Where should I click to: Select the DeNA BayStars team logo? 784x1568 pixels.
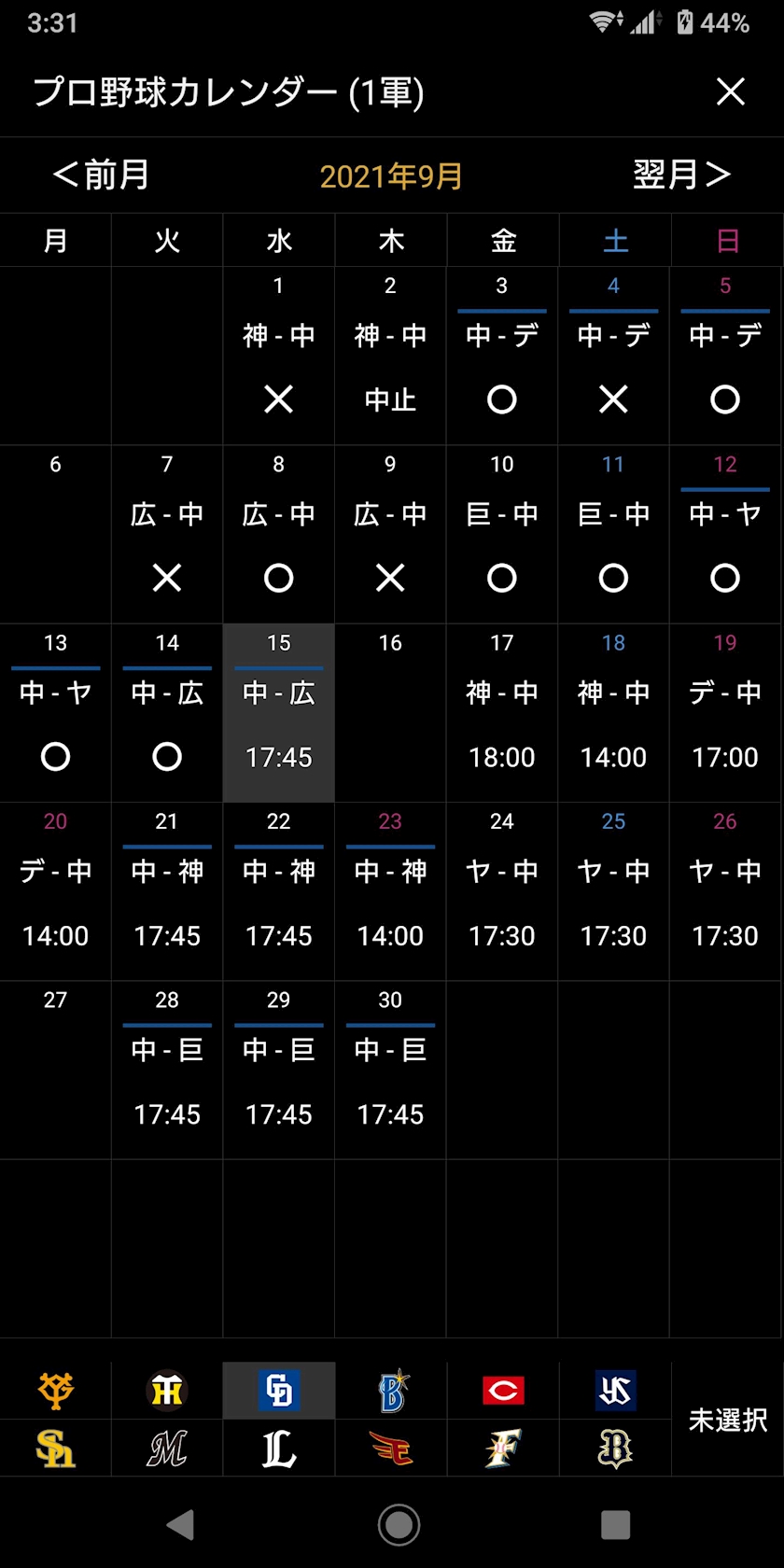tap(392, 1391)
